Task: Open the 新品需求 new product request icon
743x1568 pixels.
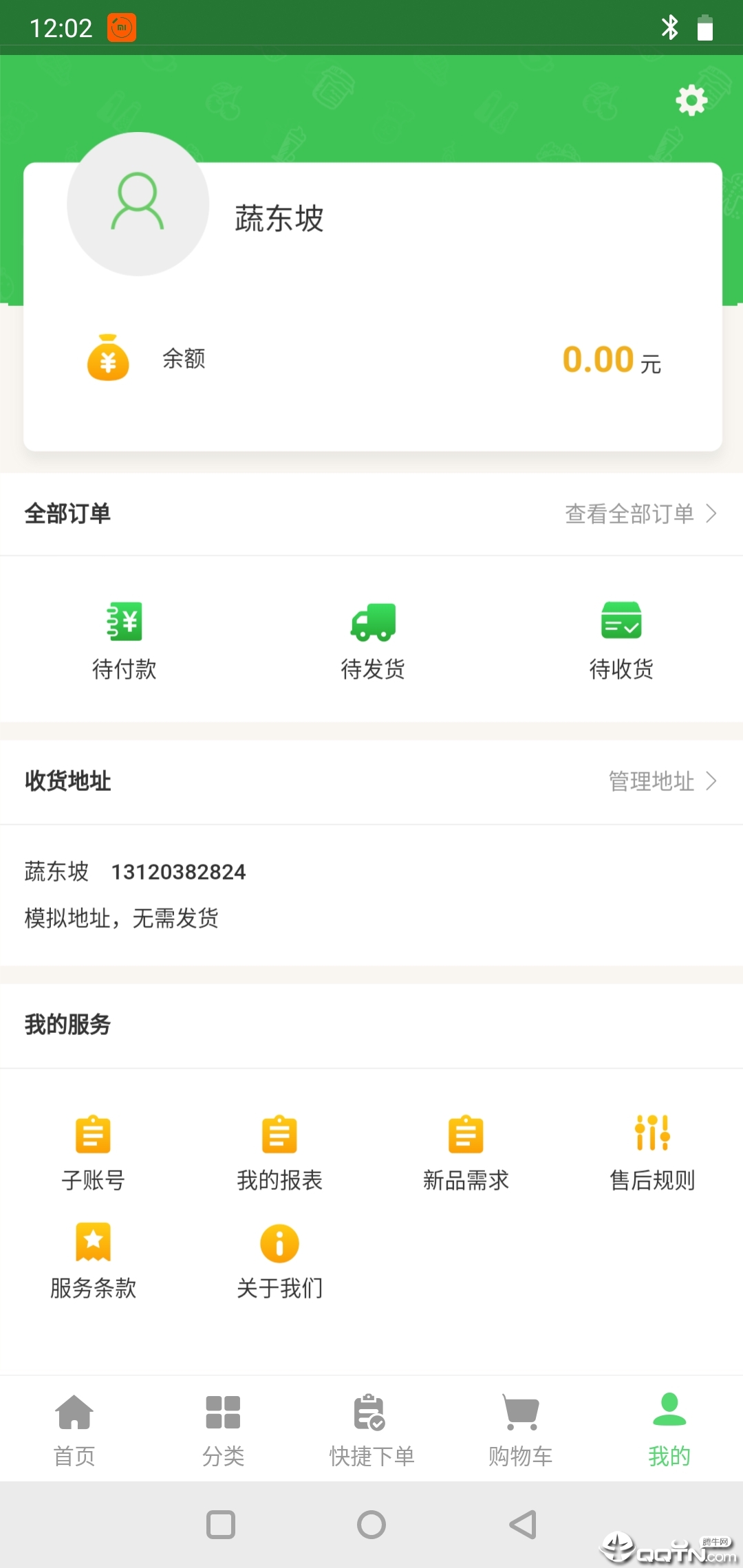Action: click(464, 1135)
